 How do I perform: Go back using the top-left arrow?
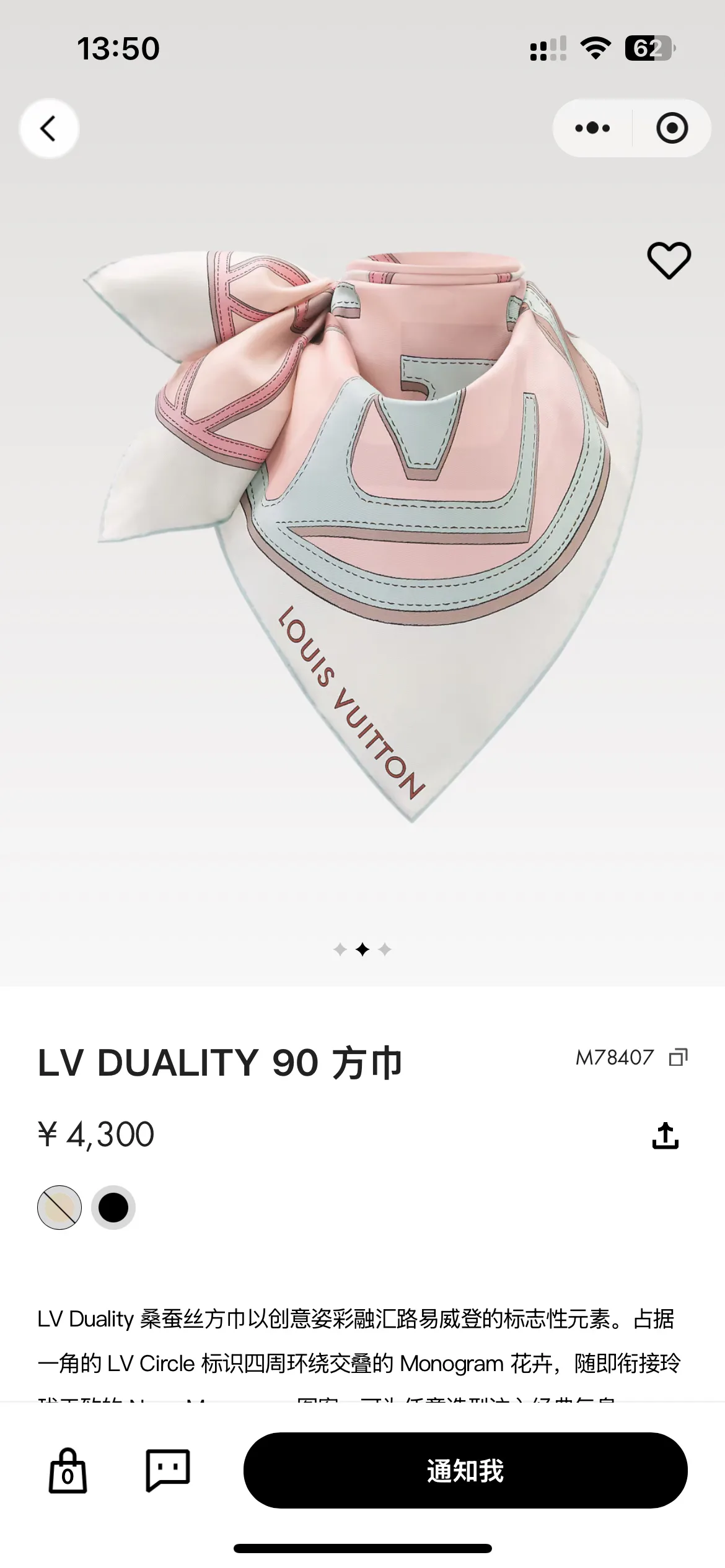(x=49, y=128)
